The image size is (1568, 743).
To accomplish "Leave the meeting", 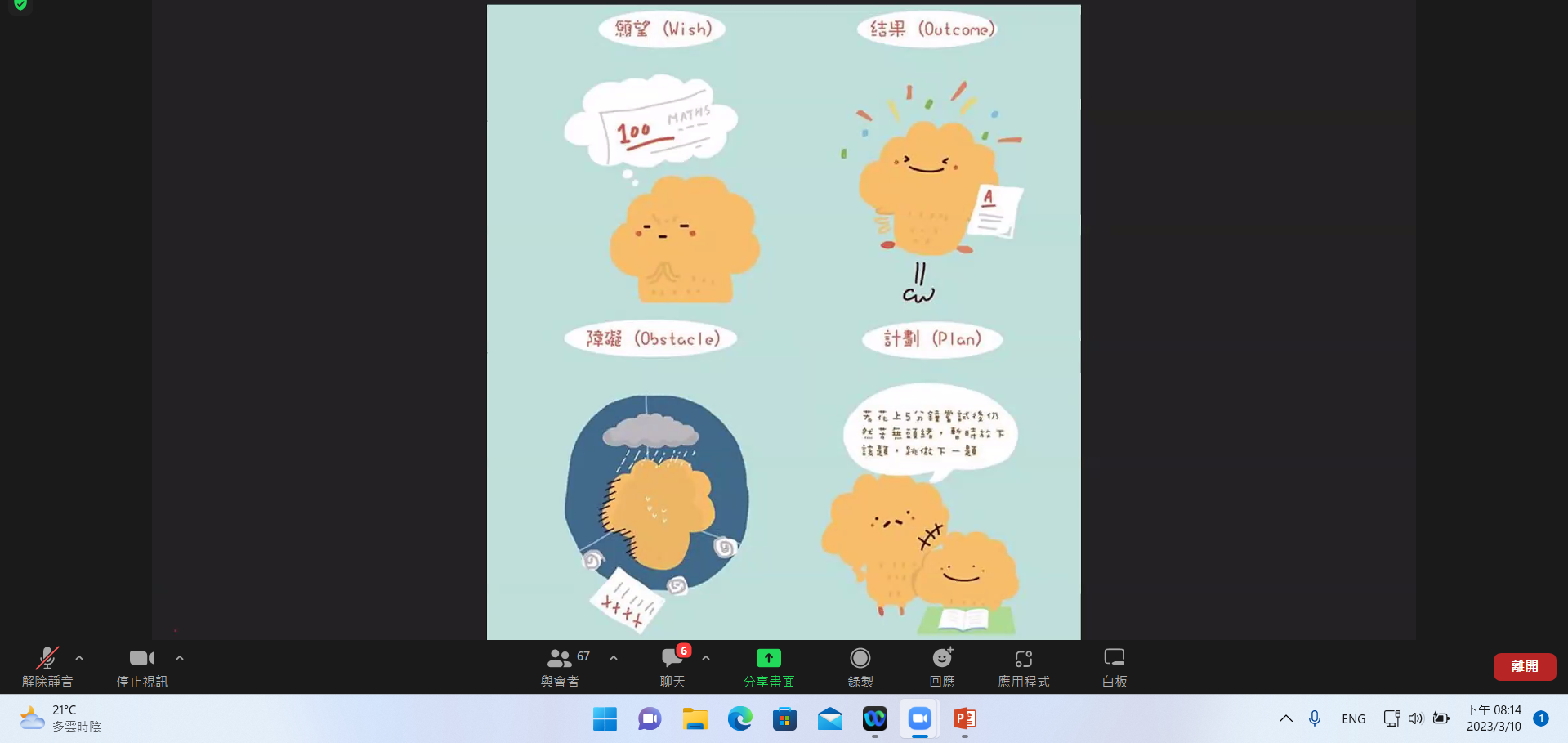I will (1524, 666).
